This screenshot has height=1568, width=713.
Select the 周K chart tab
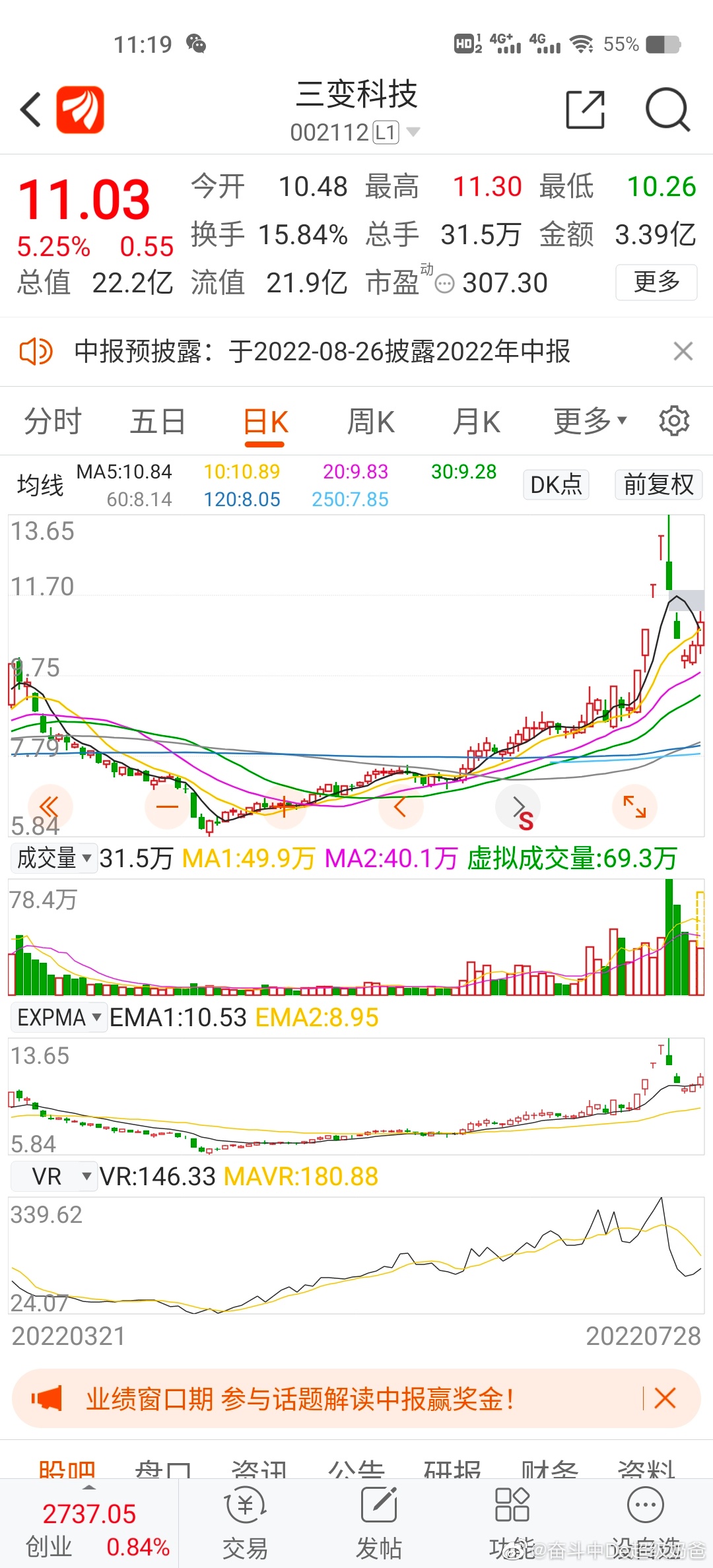[x=371, y=421]
